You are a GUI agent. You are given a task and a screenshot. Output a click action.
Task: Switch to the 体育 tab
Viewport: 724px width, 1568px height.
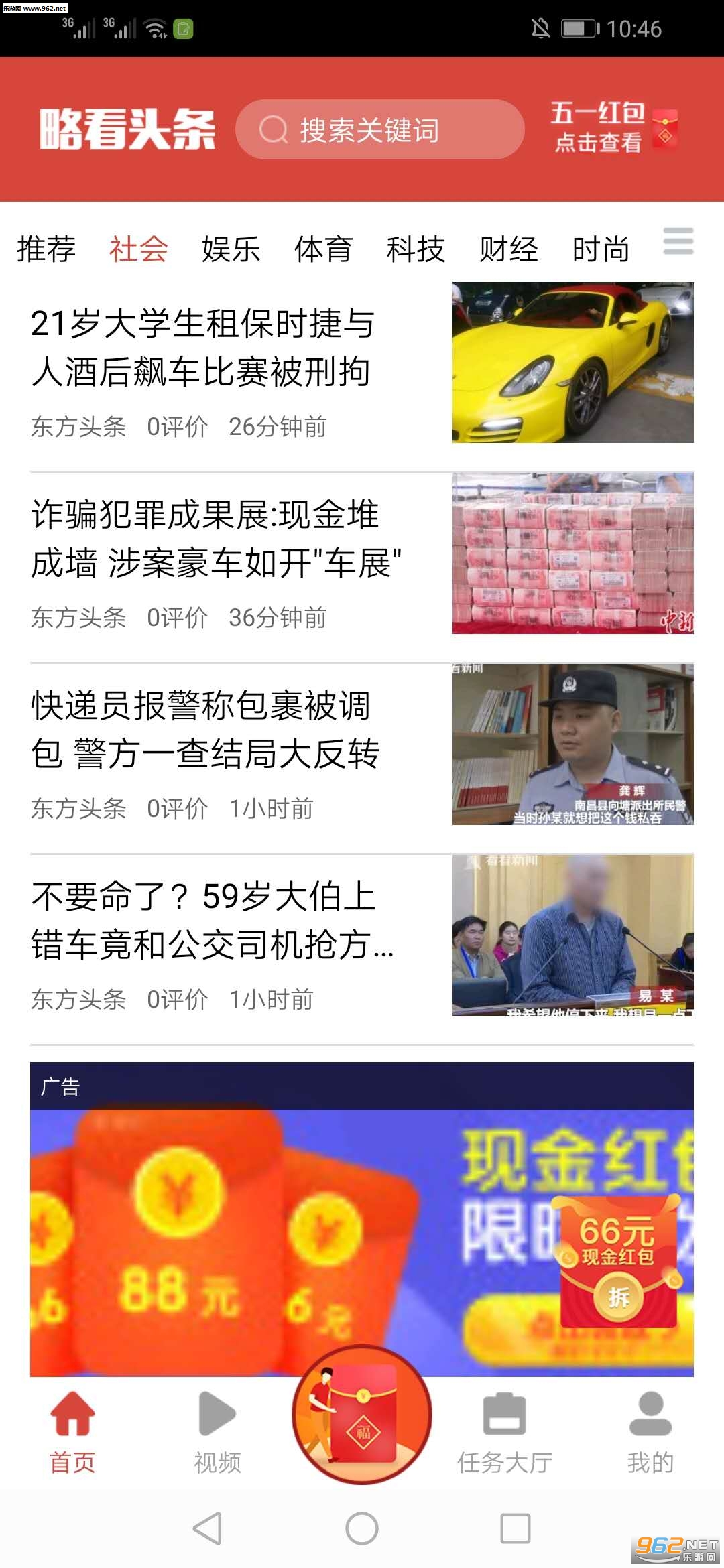pos(323,249)
